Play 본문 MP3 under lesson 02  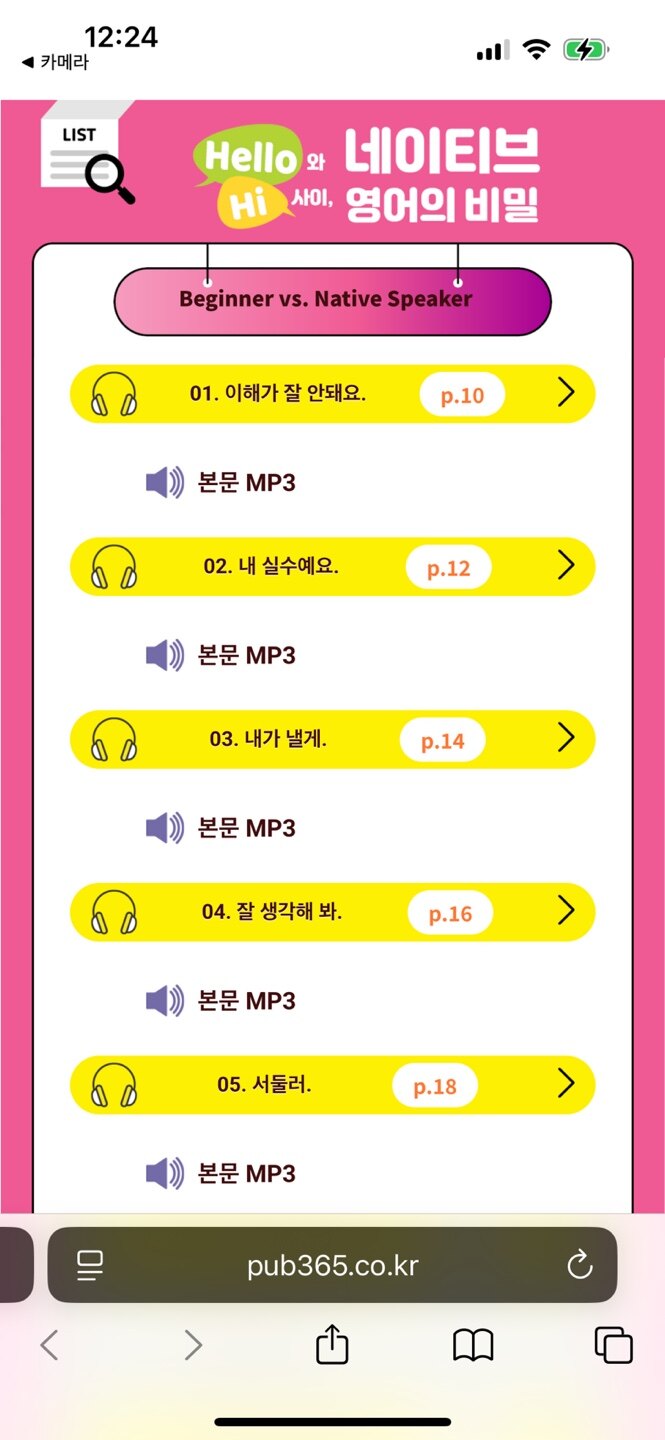[222, 656]
